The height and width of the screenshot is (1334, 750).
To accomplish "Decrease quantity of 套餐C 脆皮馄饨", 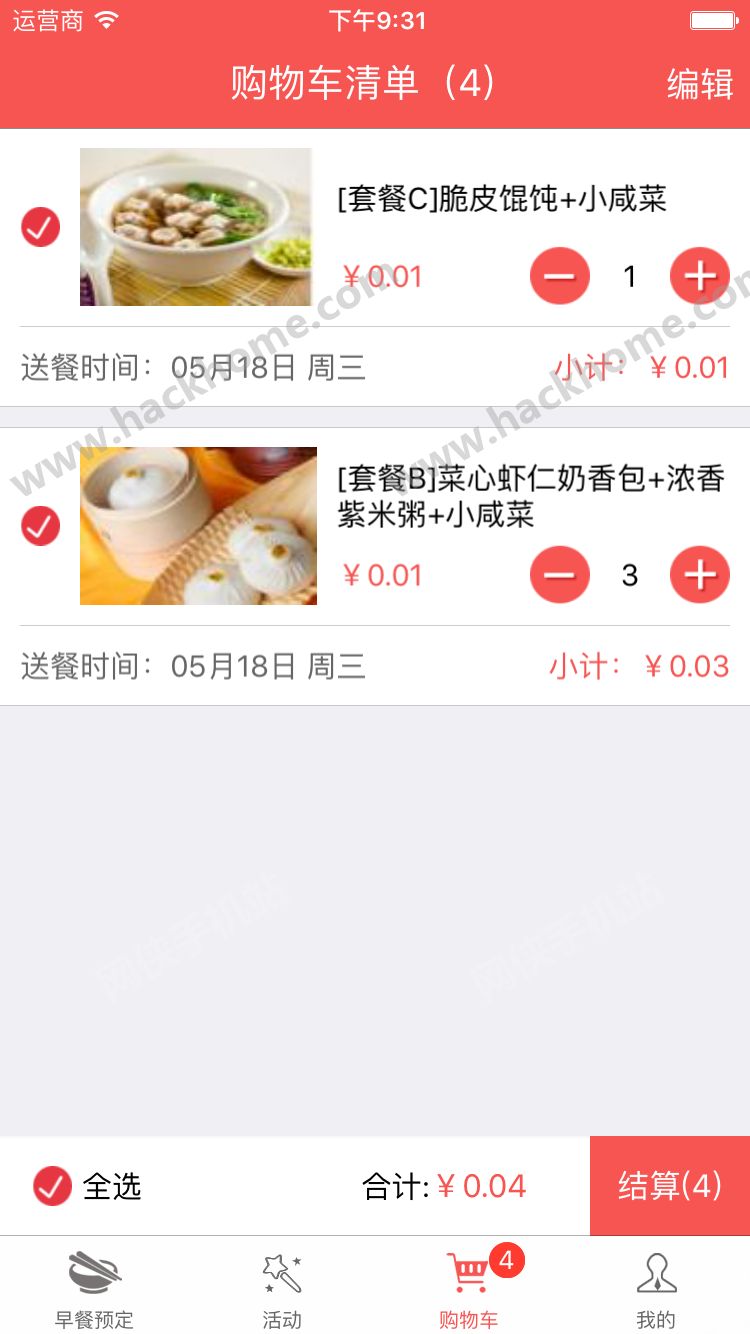I will [559, 276].
